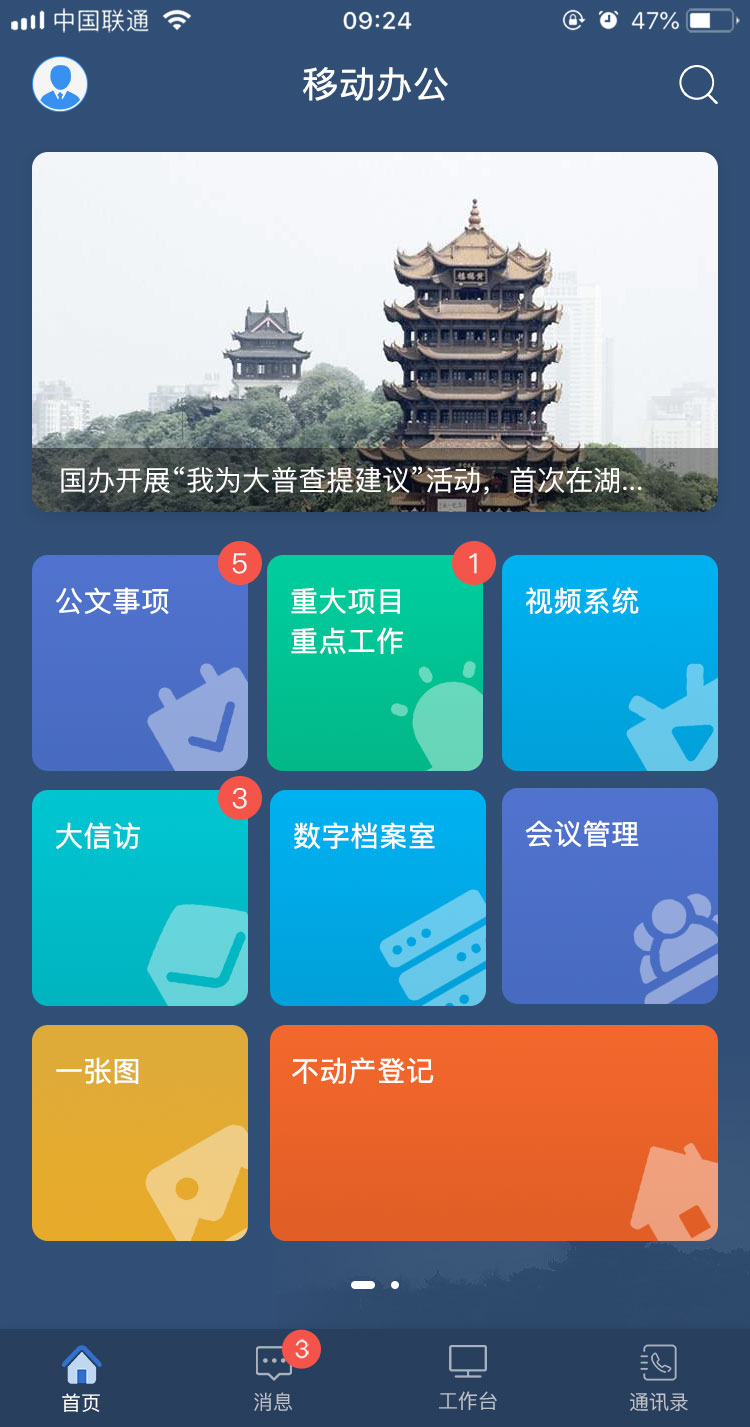Open 会议管理 tile
This screenshot has height=1427, width=750.
tap(610, 896)
